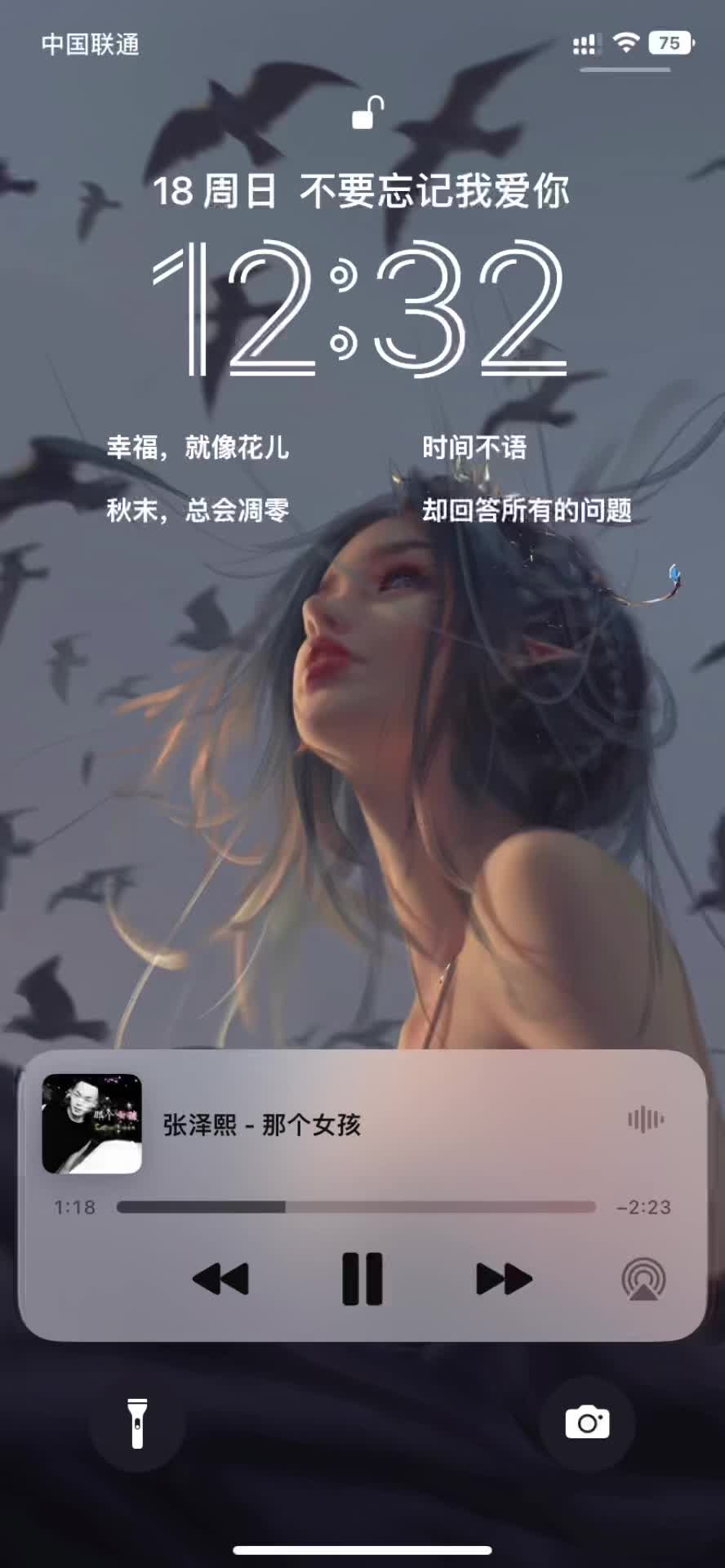Open the AirPlay output picker

[643, 1279]
